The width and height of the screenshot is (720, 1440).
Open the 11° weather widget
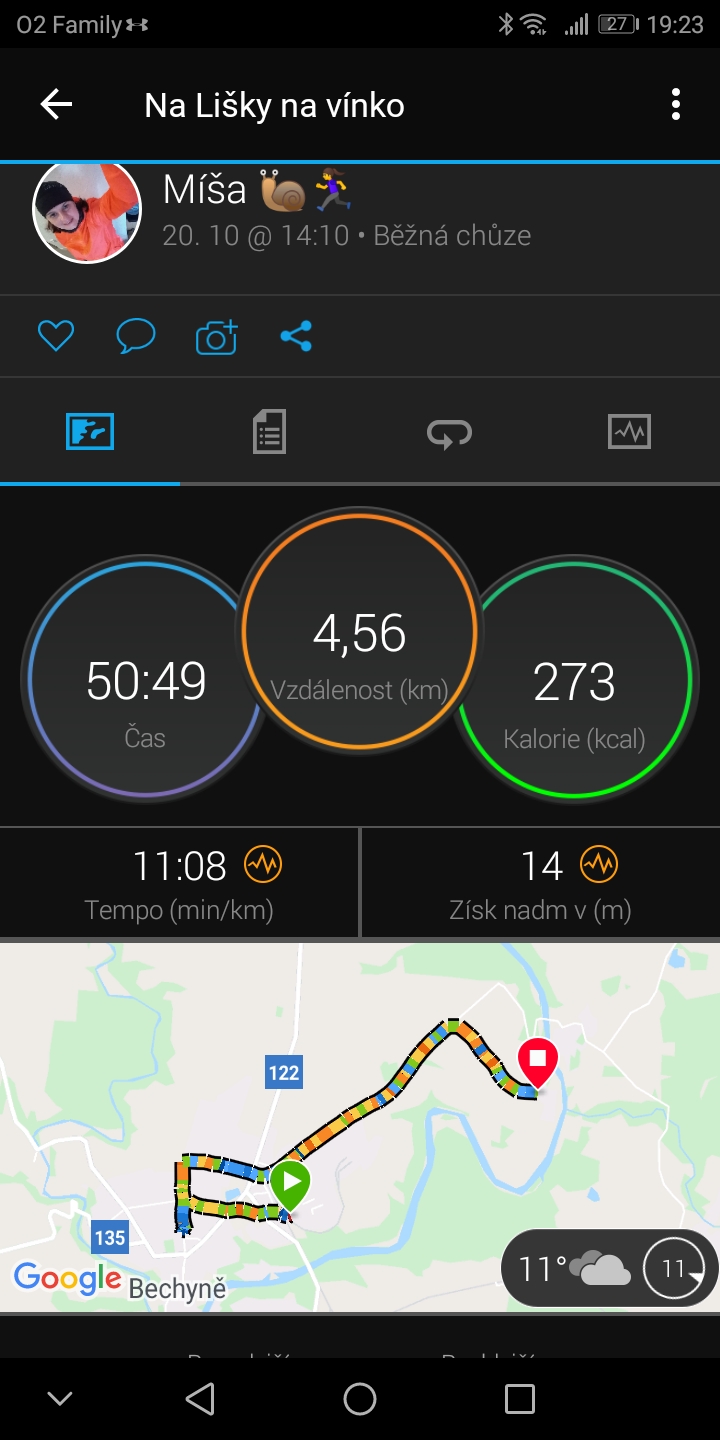click(x=610, y=1269)
